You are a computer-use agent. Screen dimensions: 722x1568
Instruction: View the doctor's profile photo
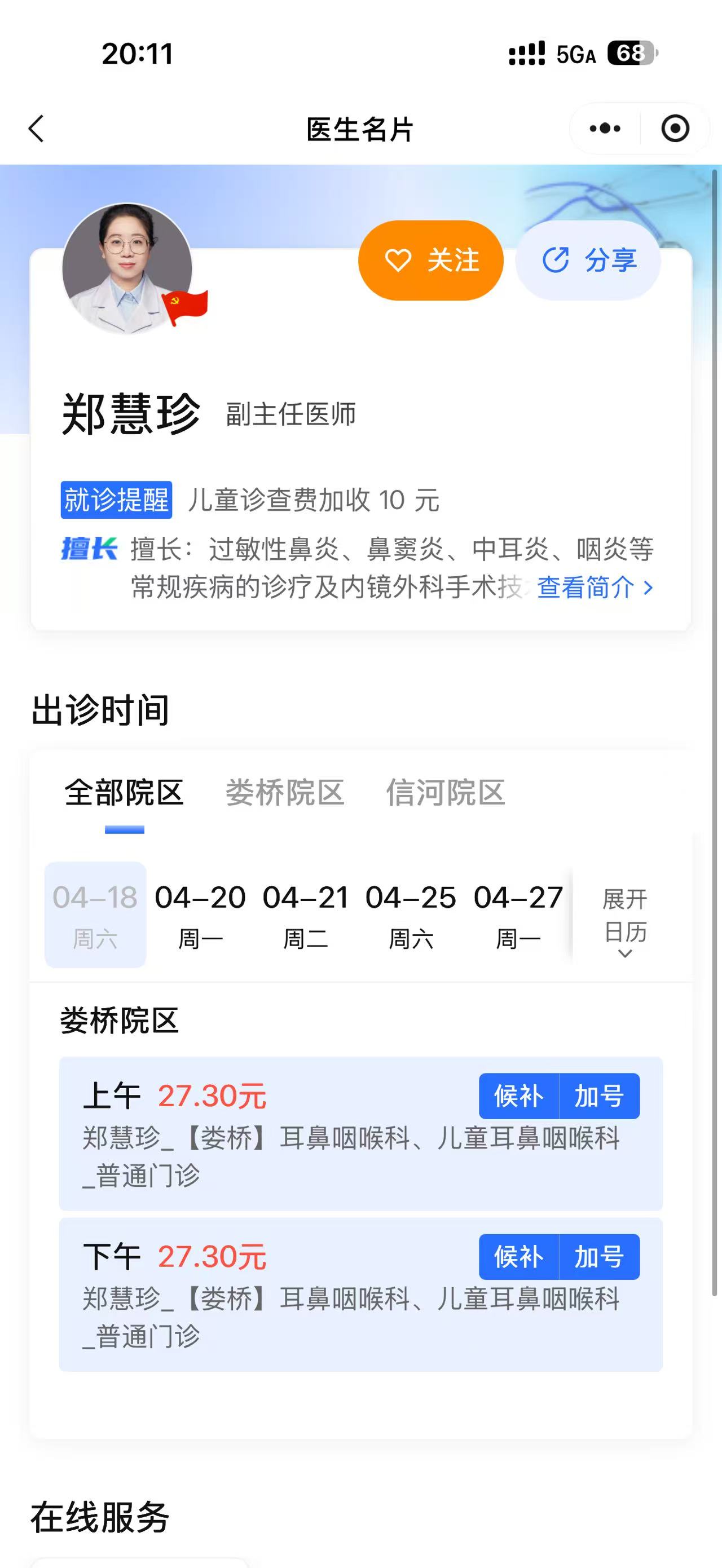[127, 269]
